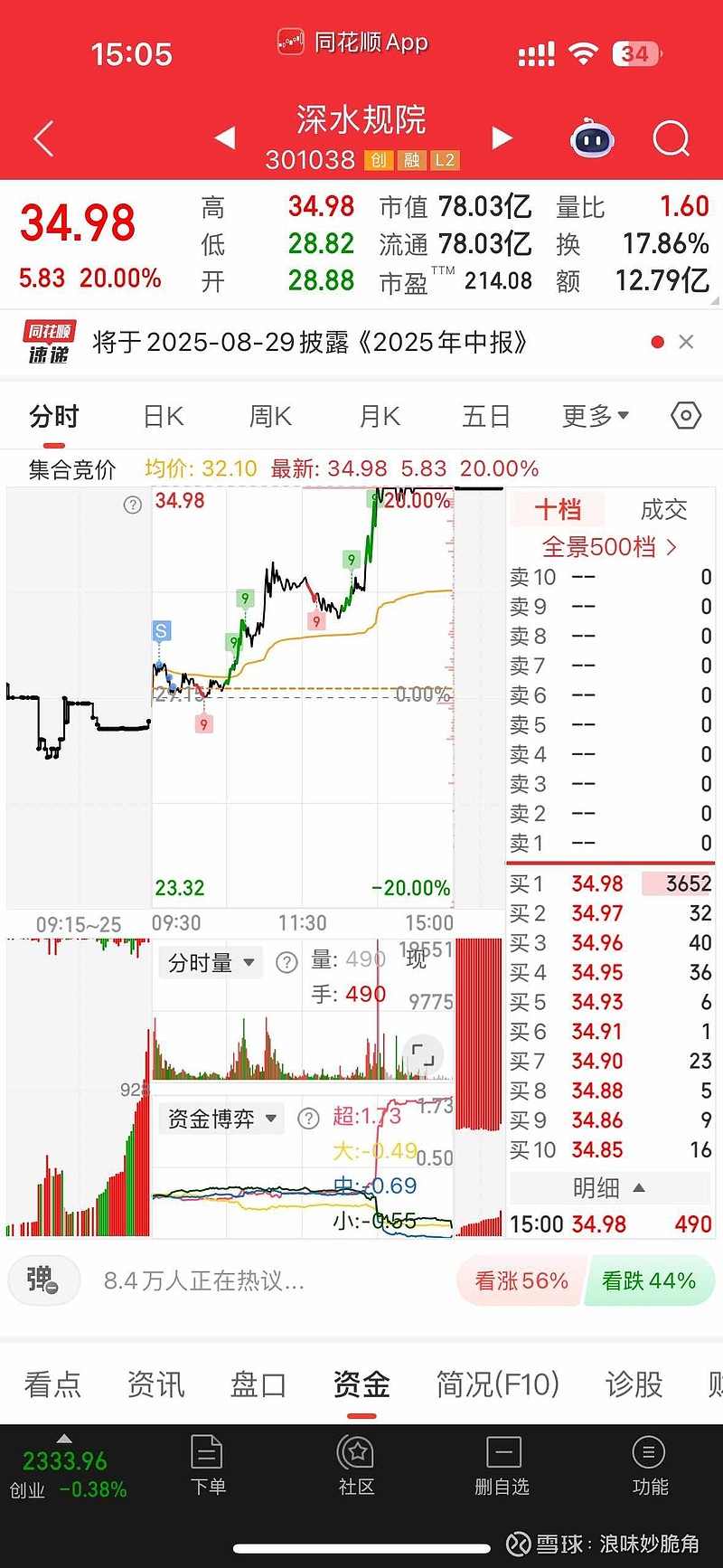Expand the 更多 chart options dropdown
Viewport: 723px width, 1568px height.
click(596, 416)
